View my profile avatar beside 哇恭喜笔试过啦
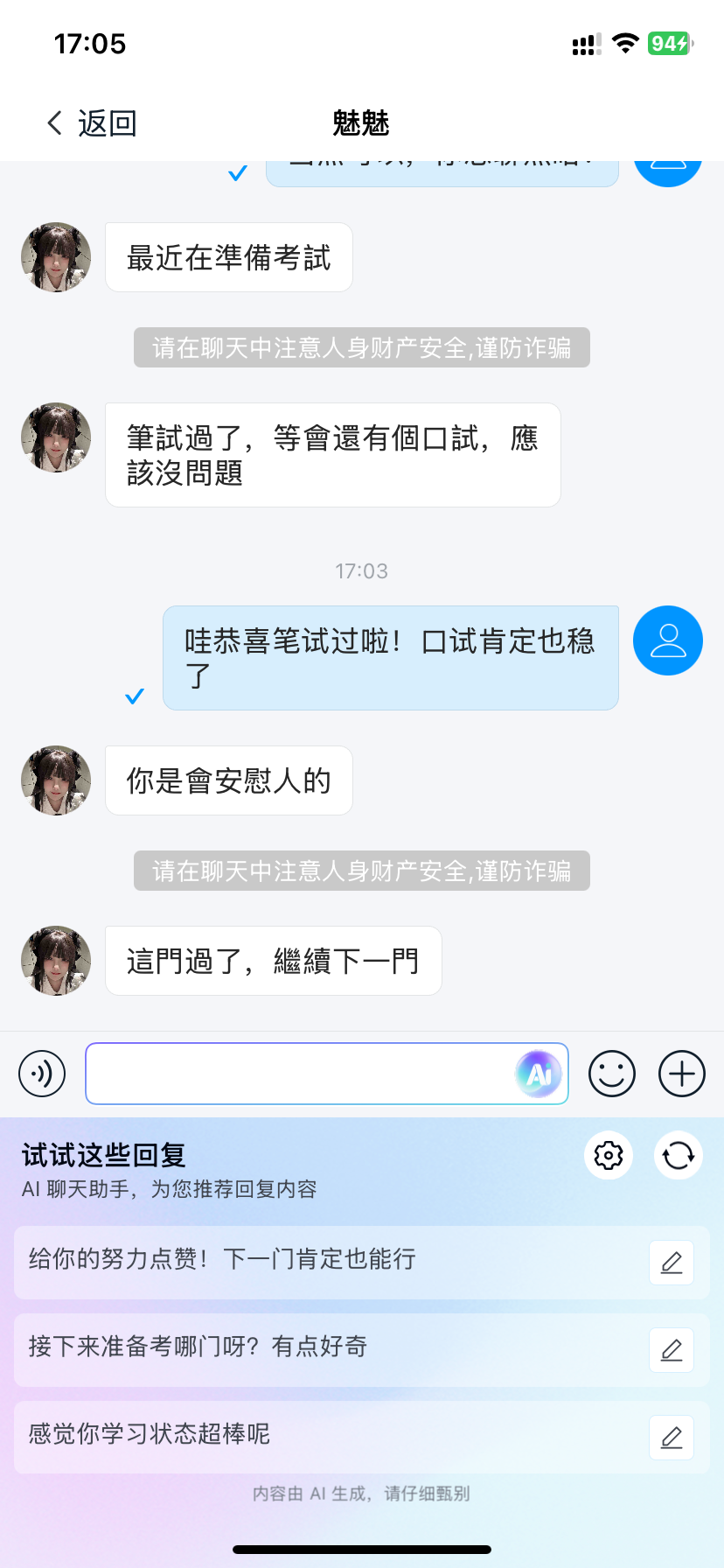 [x=667, y=640]
